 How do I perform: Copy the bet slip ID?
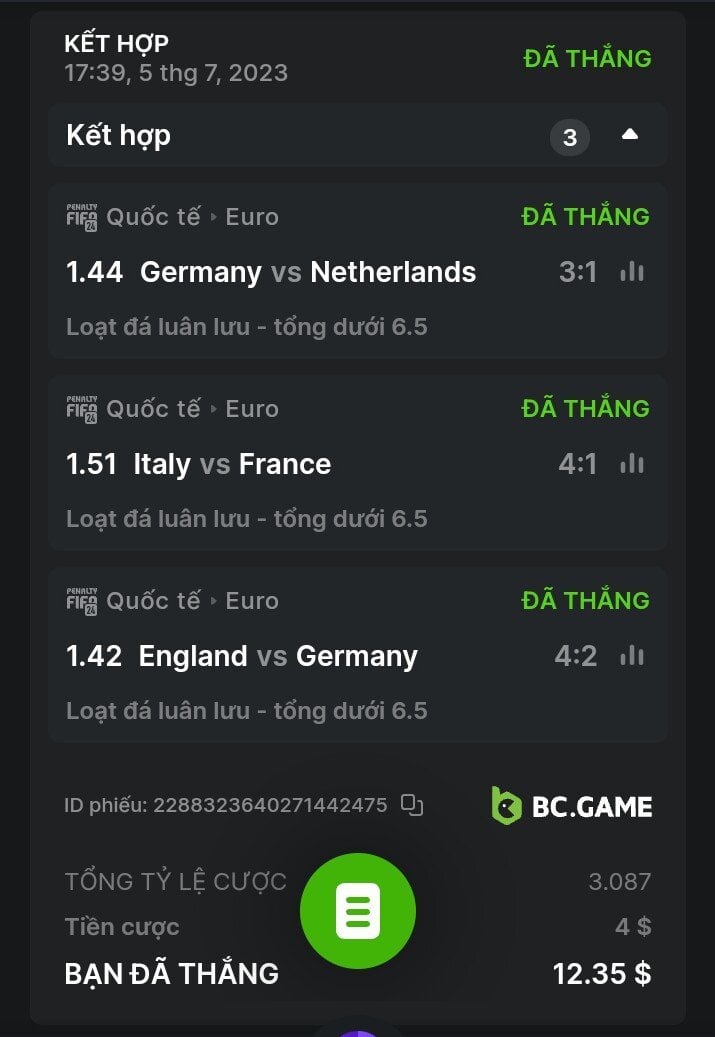pos(412,805)
